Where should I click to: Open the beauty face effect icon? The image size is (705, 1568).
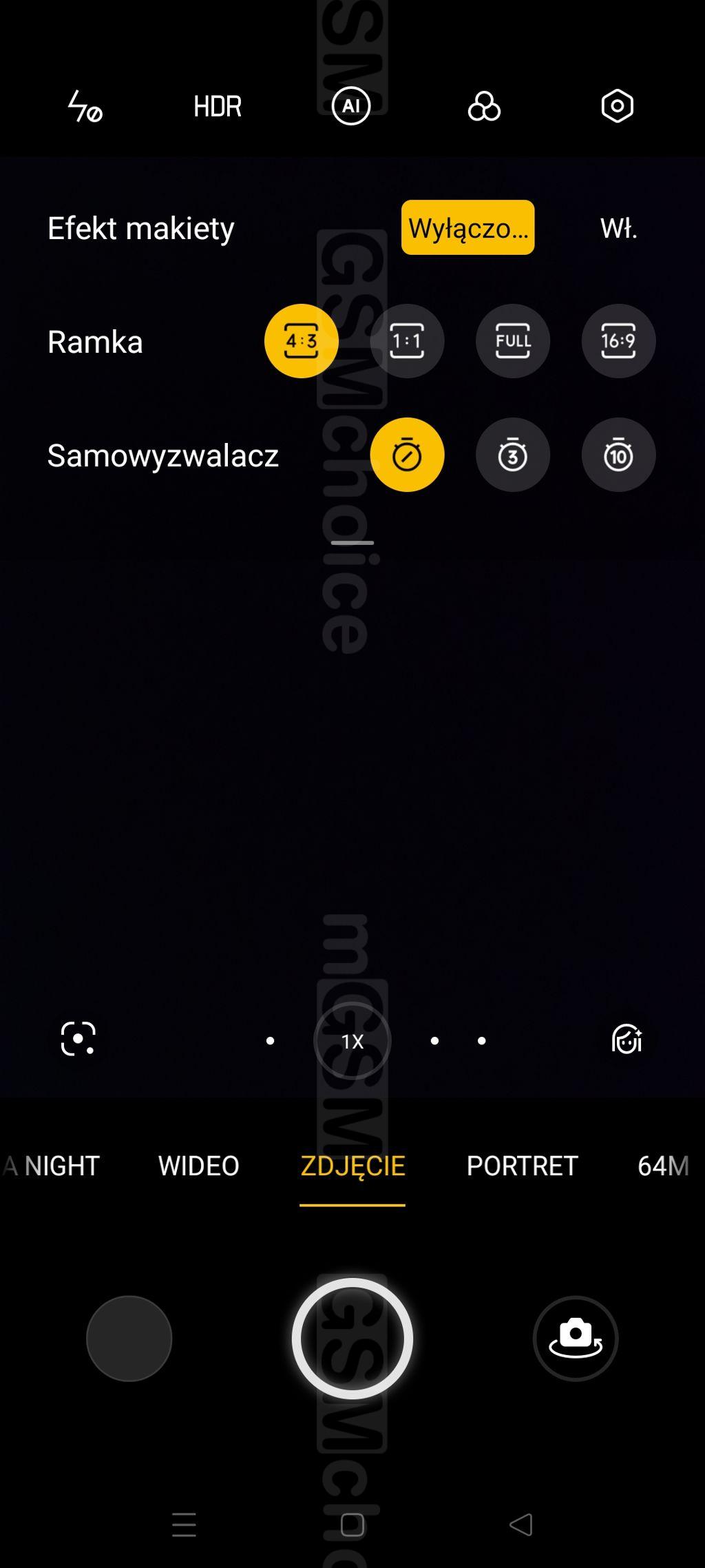pos(627,1039)
